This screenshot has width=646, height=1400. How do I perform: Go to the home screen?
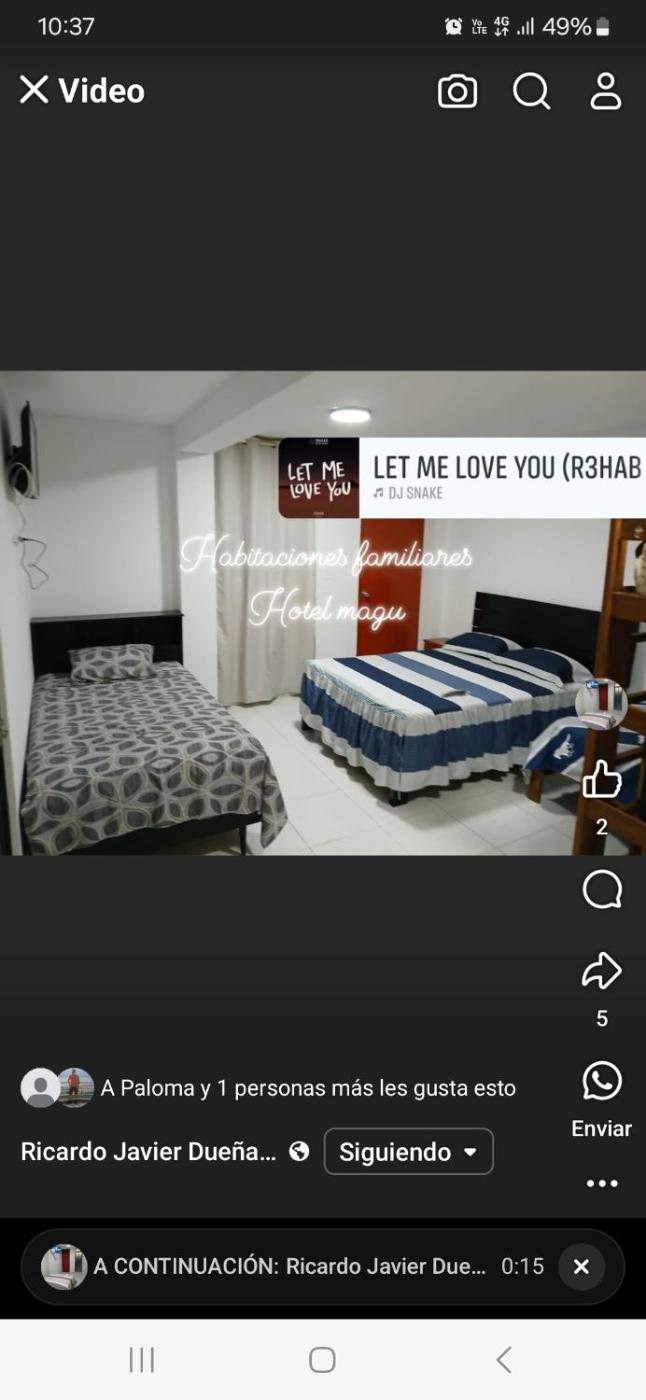click(x=322, y=1360)
